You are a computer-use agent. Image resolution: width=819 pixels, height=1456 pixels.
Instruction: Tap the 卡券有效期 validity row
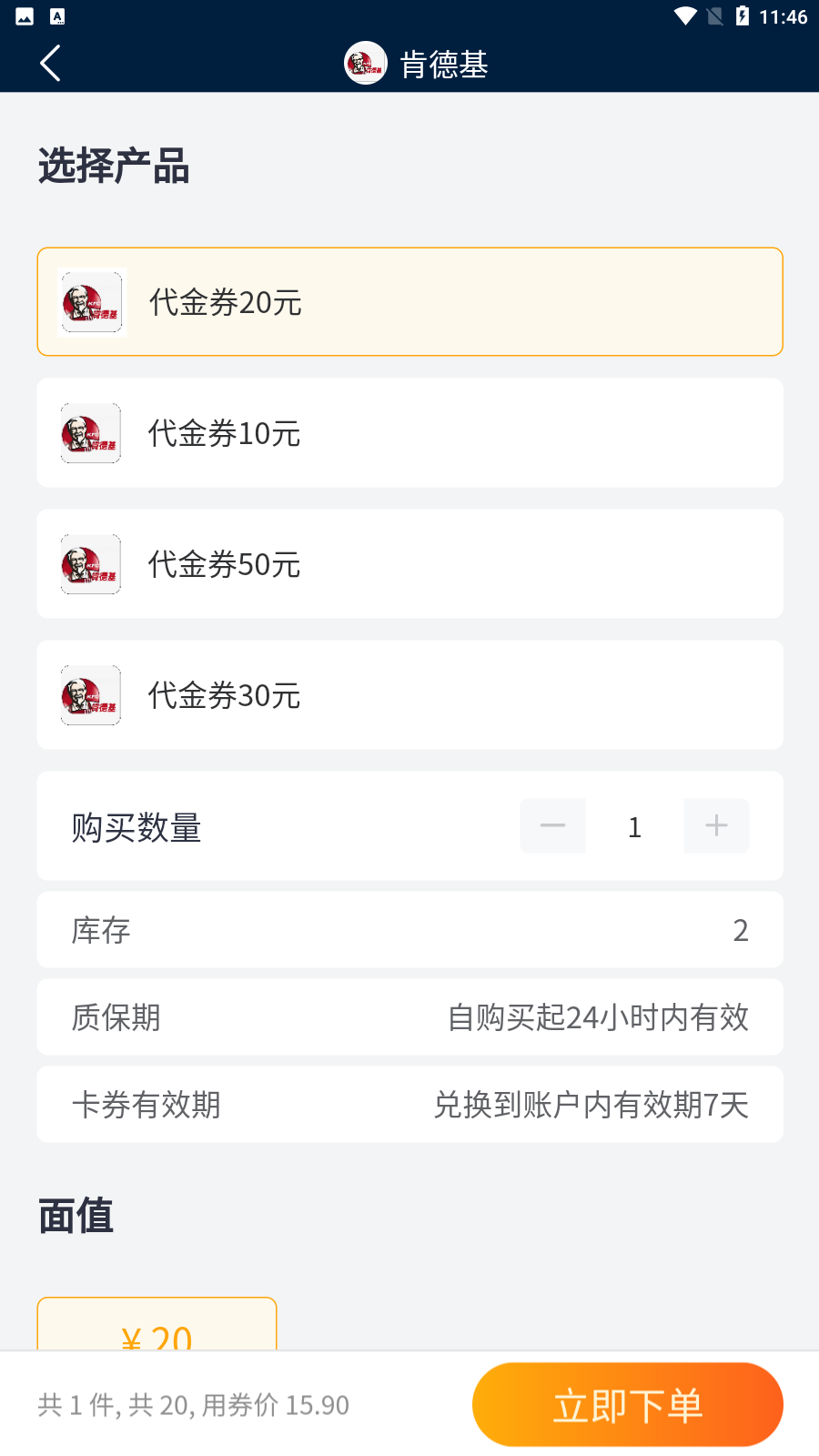pos(409,1104)
